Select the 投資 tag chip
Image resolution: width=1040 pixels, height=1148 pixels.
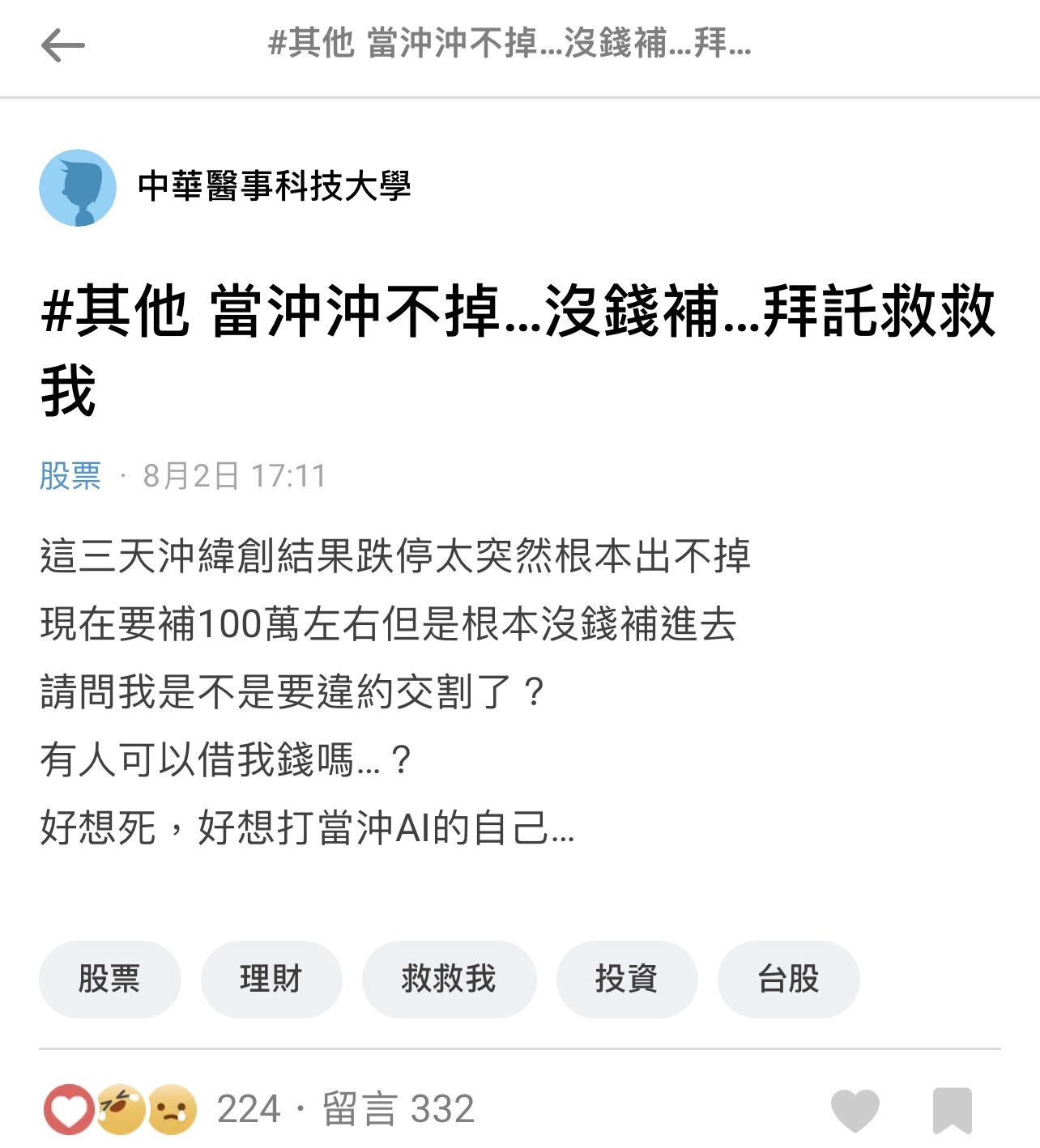coord(626,979)
